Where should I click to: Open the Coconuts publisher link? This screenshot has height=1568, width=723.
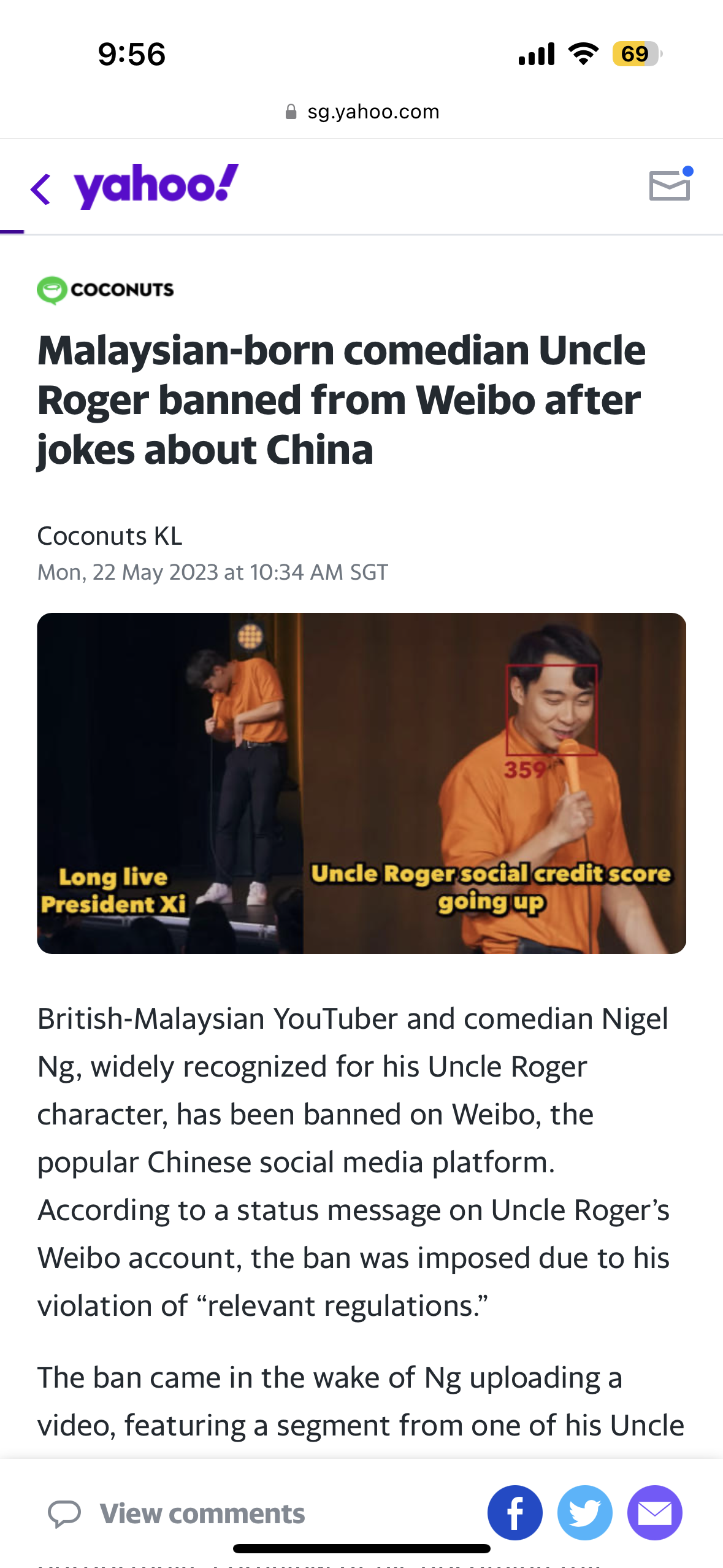coord(105,290)
